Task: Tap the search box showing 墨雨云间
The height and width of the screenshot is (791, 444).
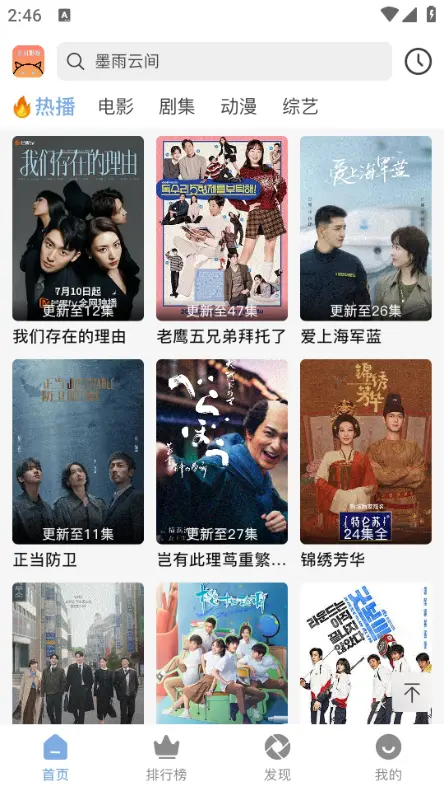Action: pyautogui.click(x=224, y=62)
